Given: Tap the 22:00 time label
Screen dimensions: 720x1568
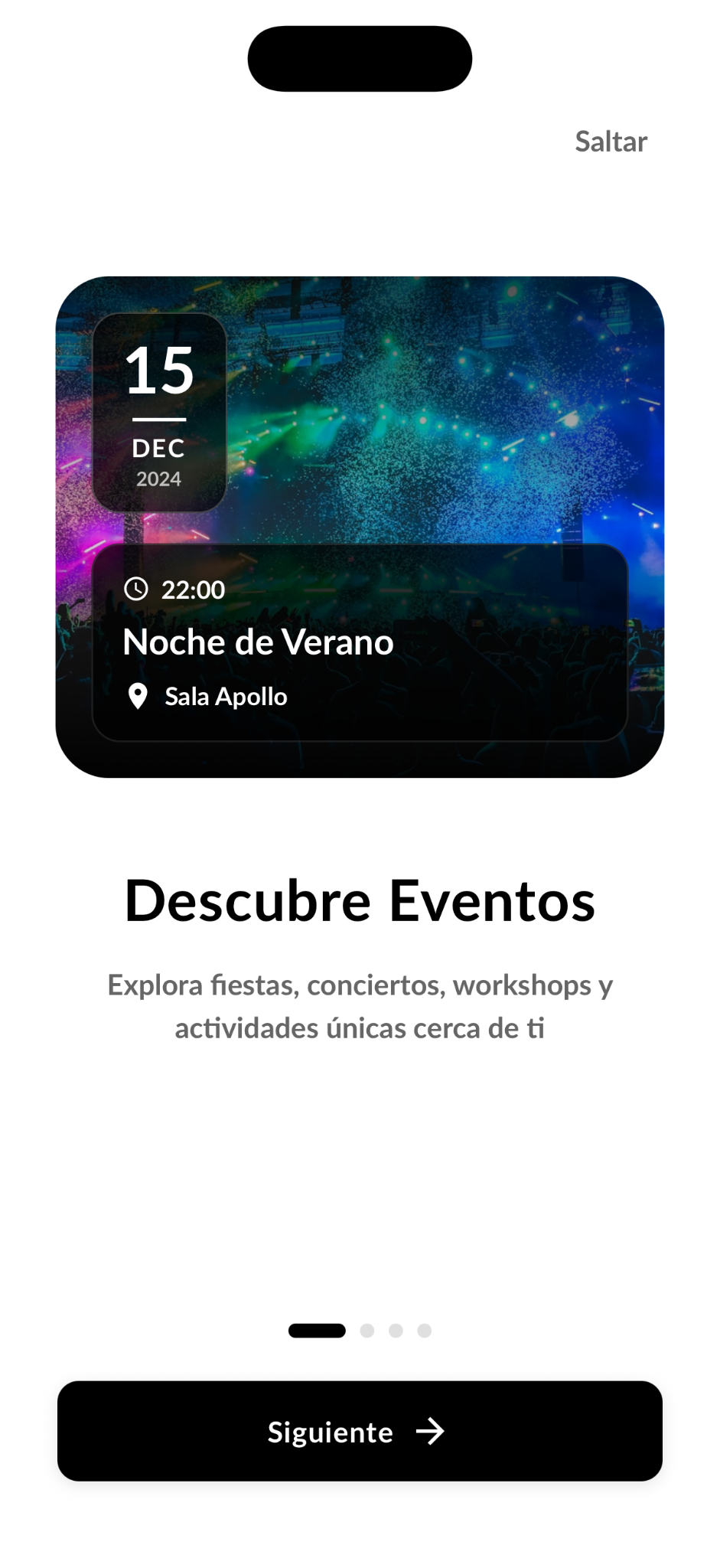Looking at the screenshot, I should coord(192,590).
